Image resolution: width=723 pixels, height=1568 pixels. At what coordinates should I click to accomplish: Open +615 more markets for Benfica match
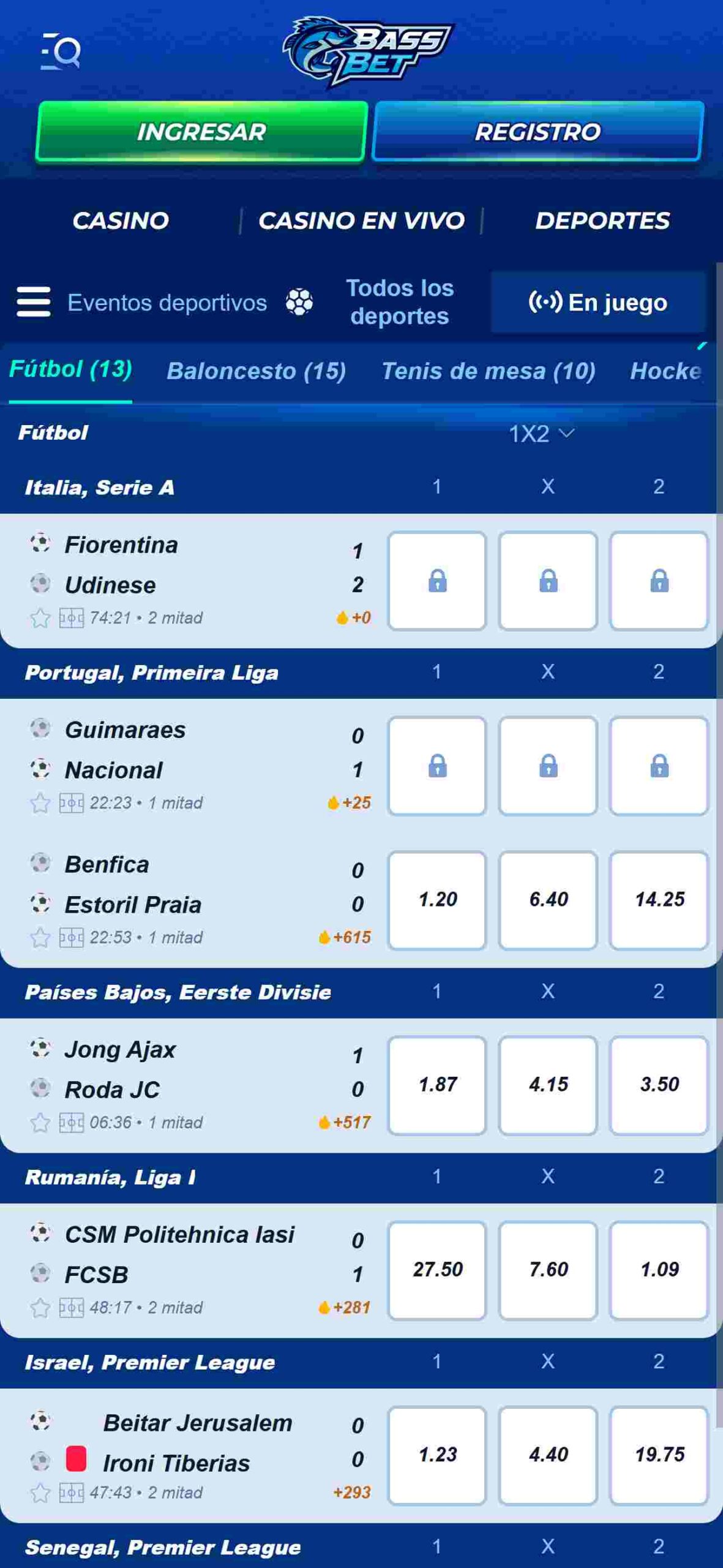tap(345, 937)
